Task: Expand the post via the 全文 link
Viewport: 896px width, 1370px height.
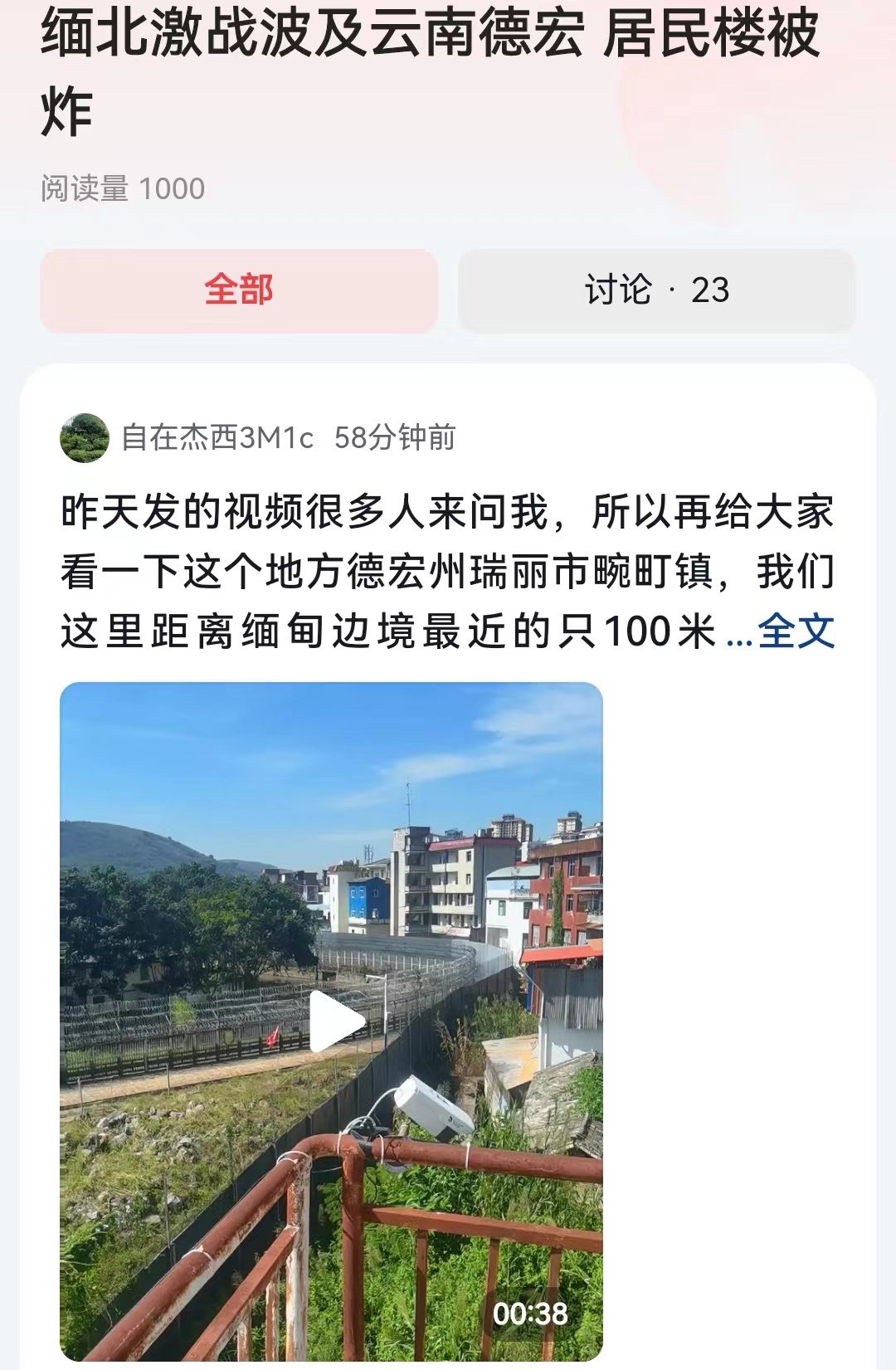Action: [x=798, y=633]
